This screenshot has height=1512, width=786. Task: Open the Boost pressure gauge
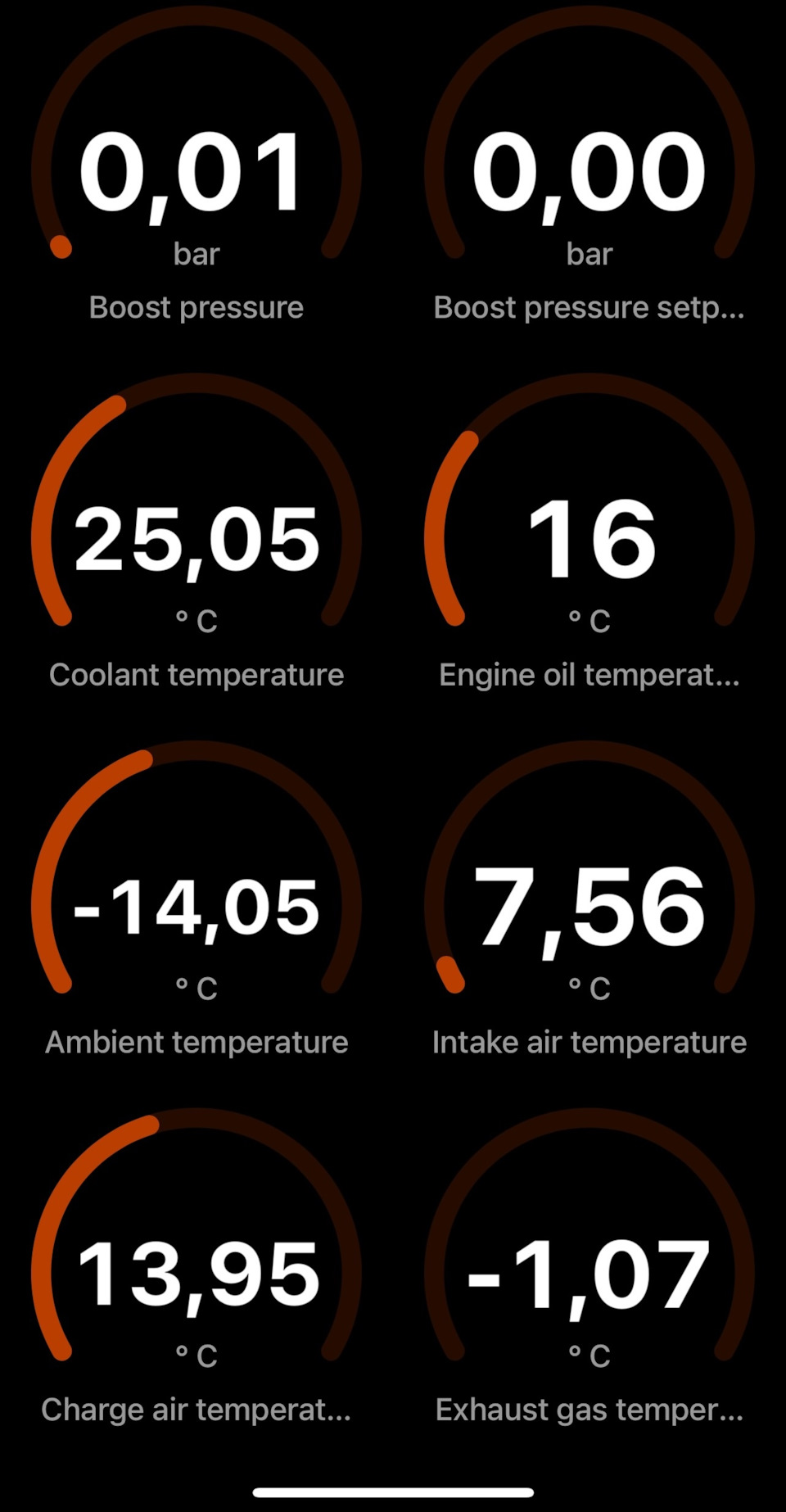point(196,172)
